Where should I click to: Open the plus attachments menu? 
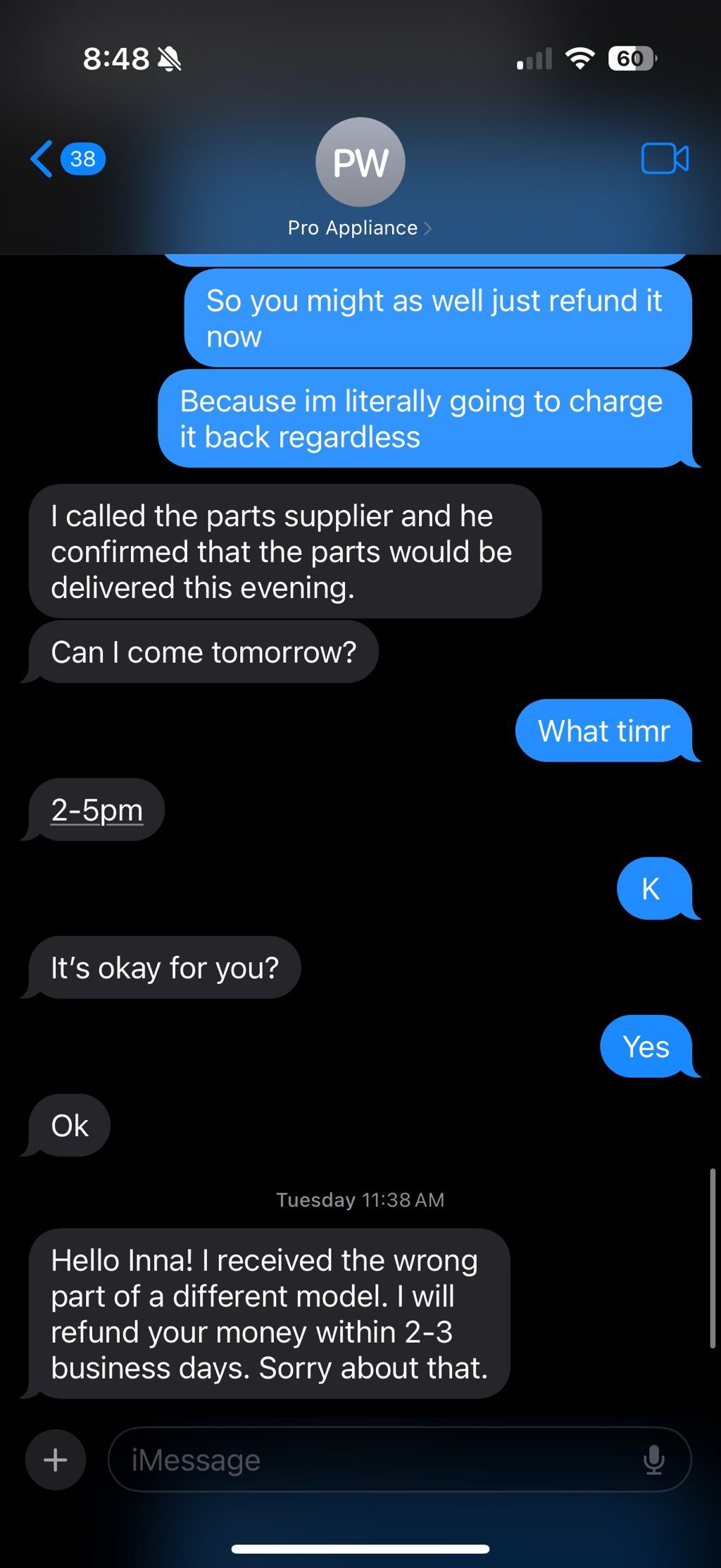pos(56,1460)
